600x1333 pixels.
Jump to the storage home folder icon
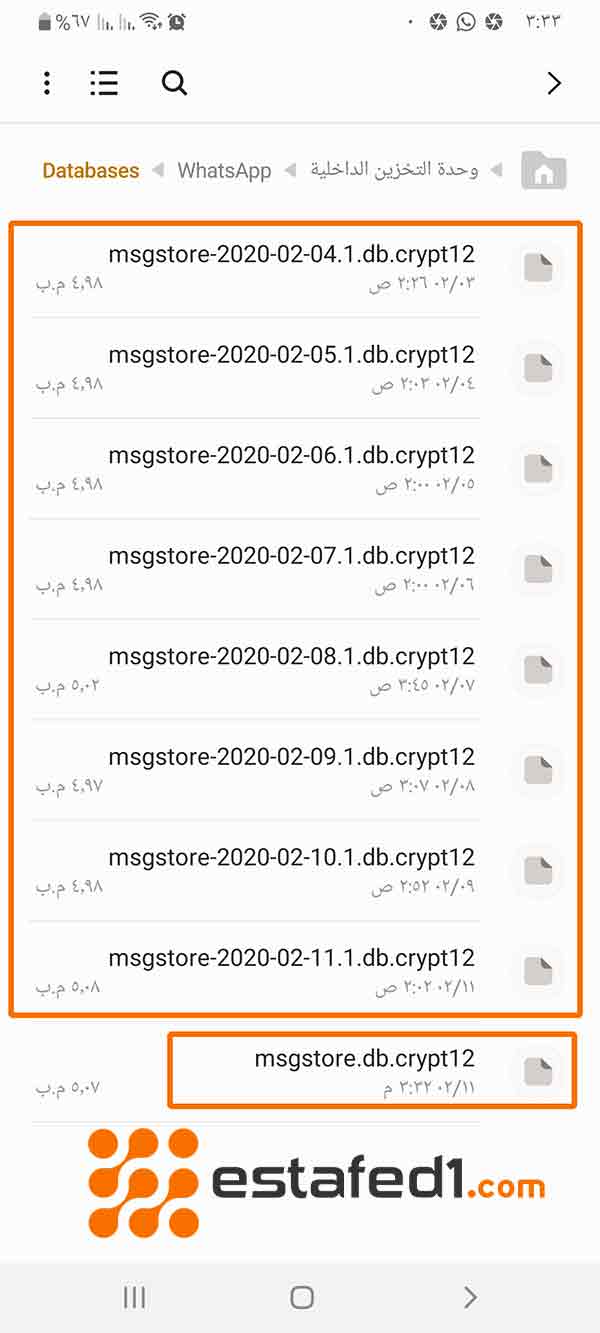point(544,171)
